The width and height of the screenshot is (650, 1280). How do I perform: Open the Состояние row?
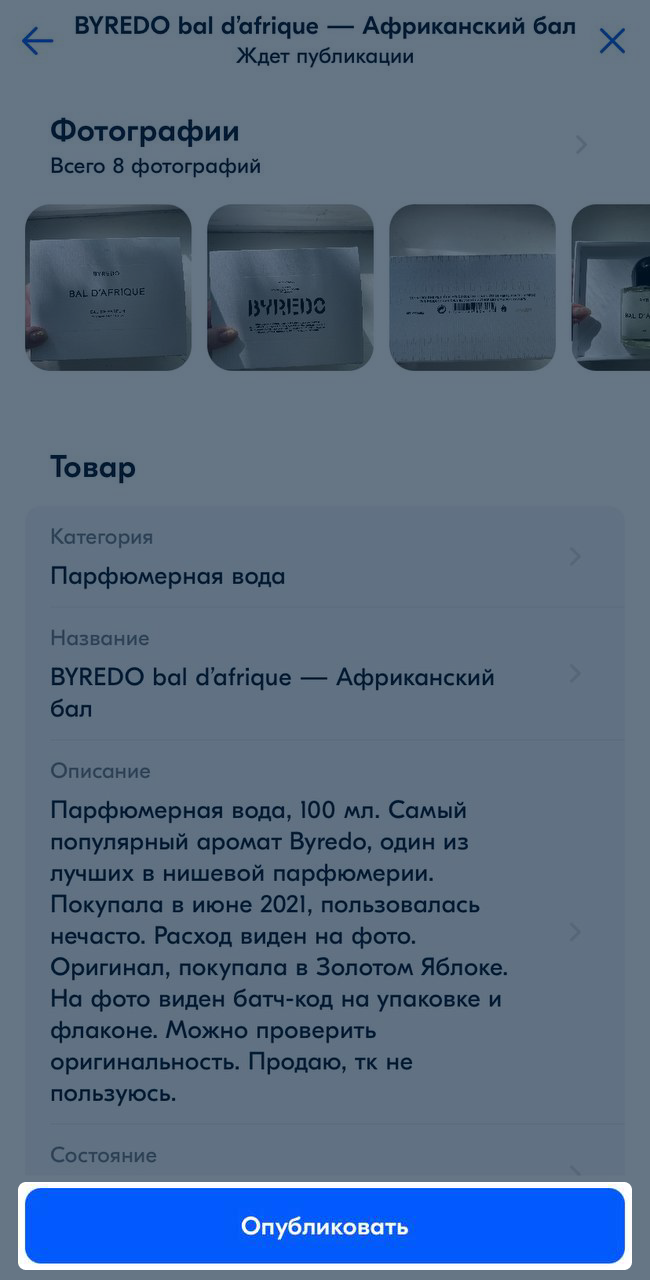[325, 1160]
